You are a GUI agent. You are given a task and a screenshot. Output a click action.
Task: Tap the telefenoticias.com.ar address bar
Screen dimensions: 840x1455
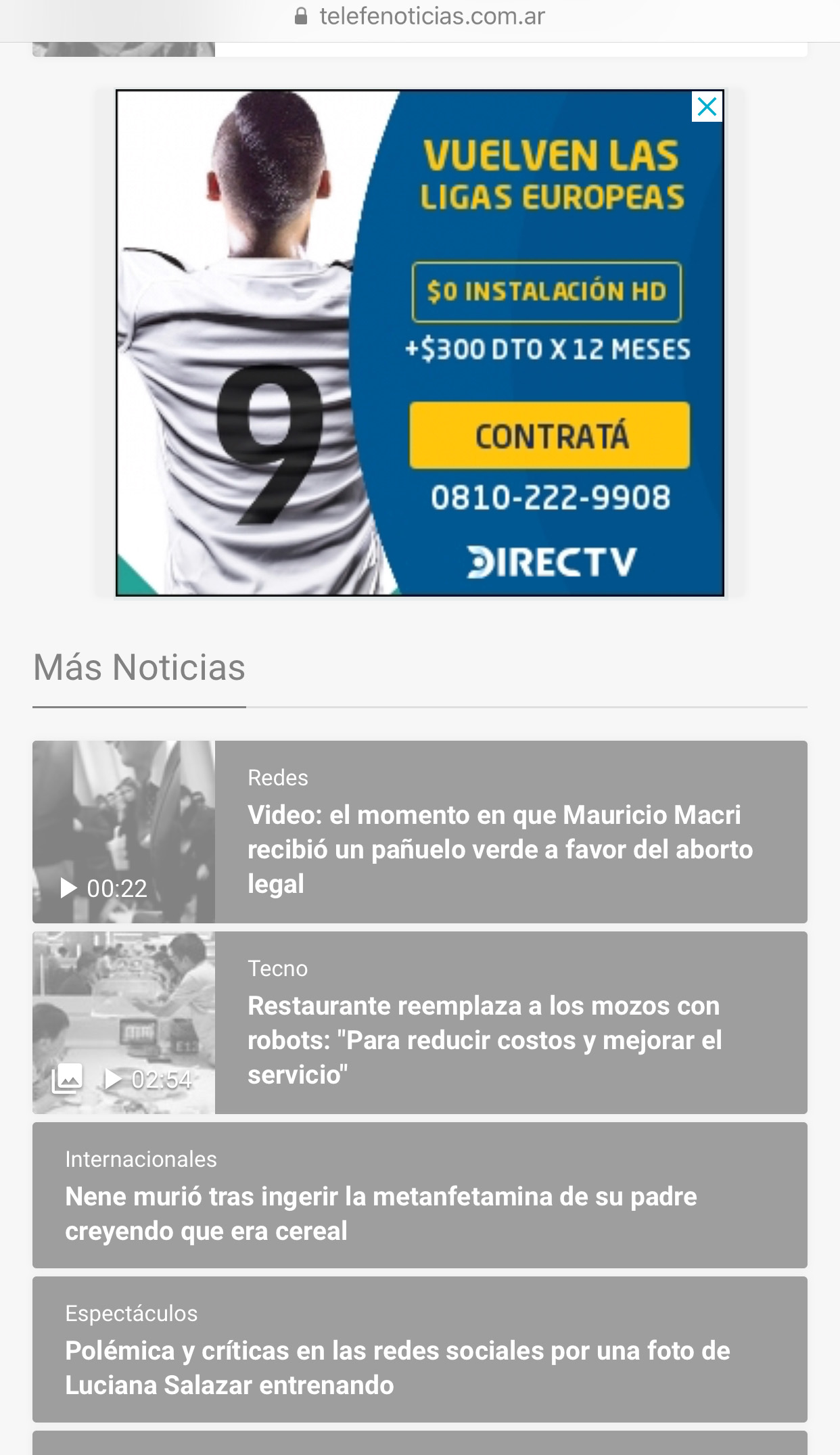(x=420, y=16)
